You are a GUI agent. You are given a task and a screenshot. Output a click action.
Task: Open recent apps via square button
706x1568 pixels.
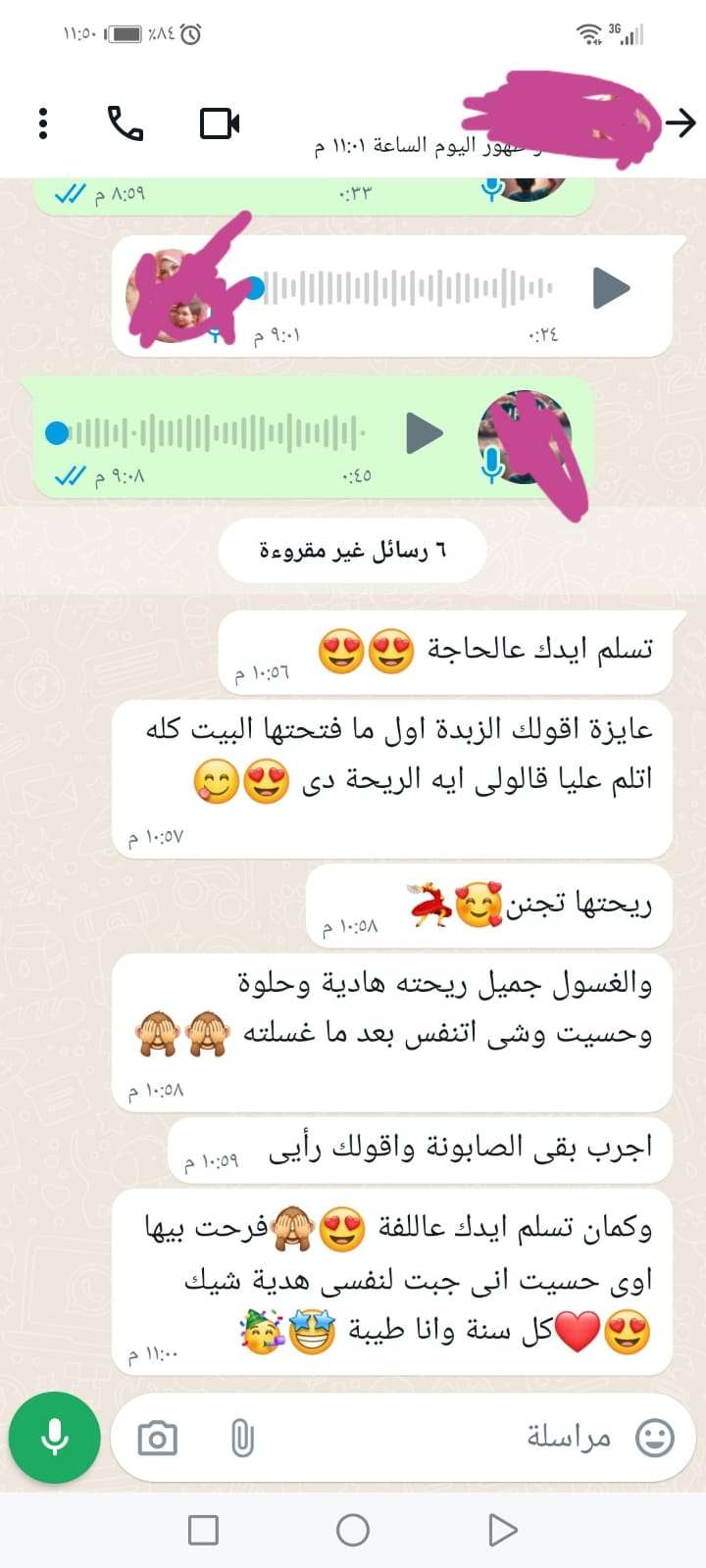tap(203, 1530)
